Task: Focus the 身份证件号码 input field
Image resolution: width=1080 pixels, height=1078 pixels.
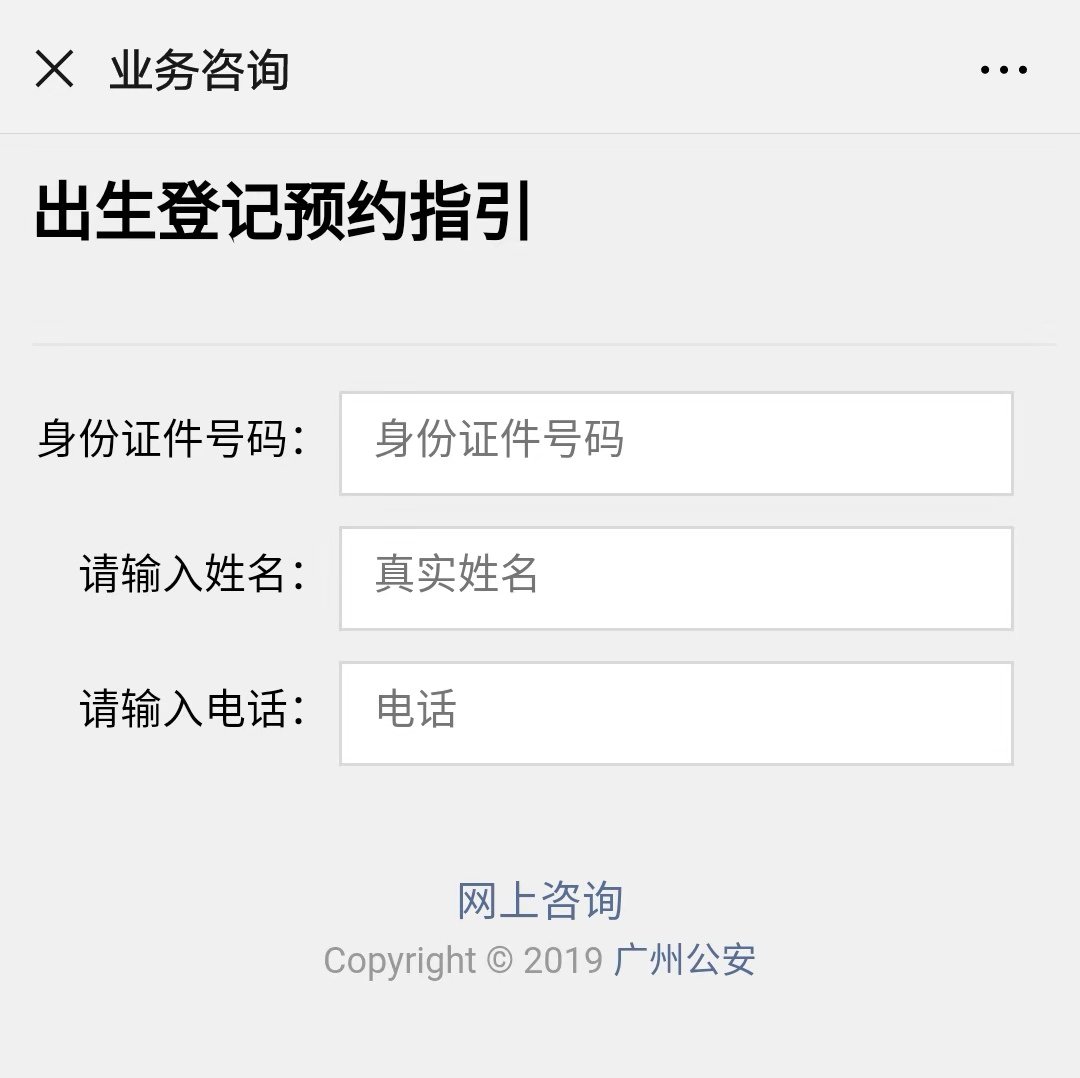Action: (x=676, y=443)
